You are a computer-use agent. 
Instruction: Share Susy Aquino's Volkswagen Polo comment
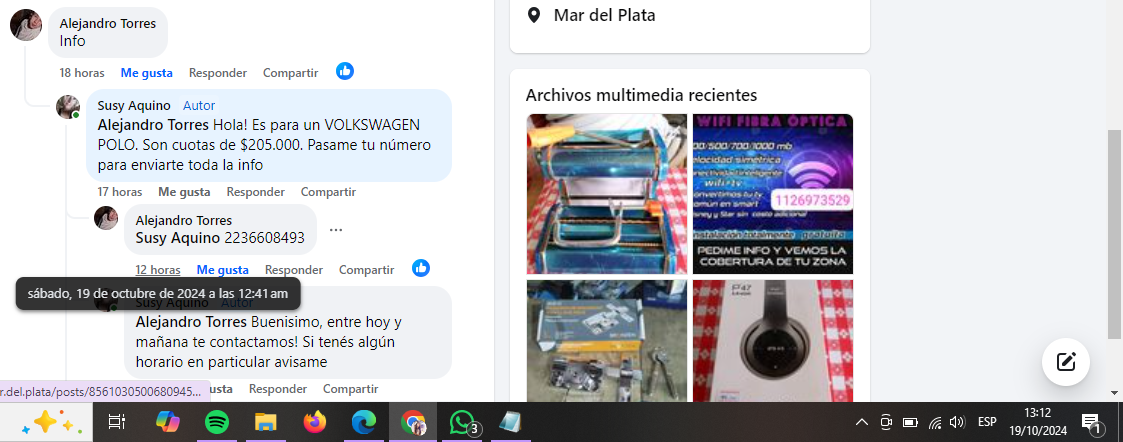click(328, 192)
